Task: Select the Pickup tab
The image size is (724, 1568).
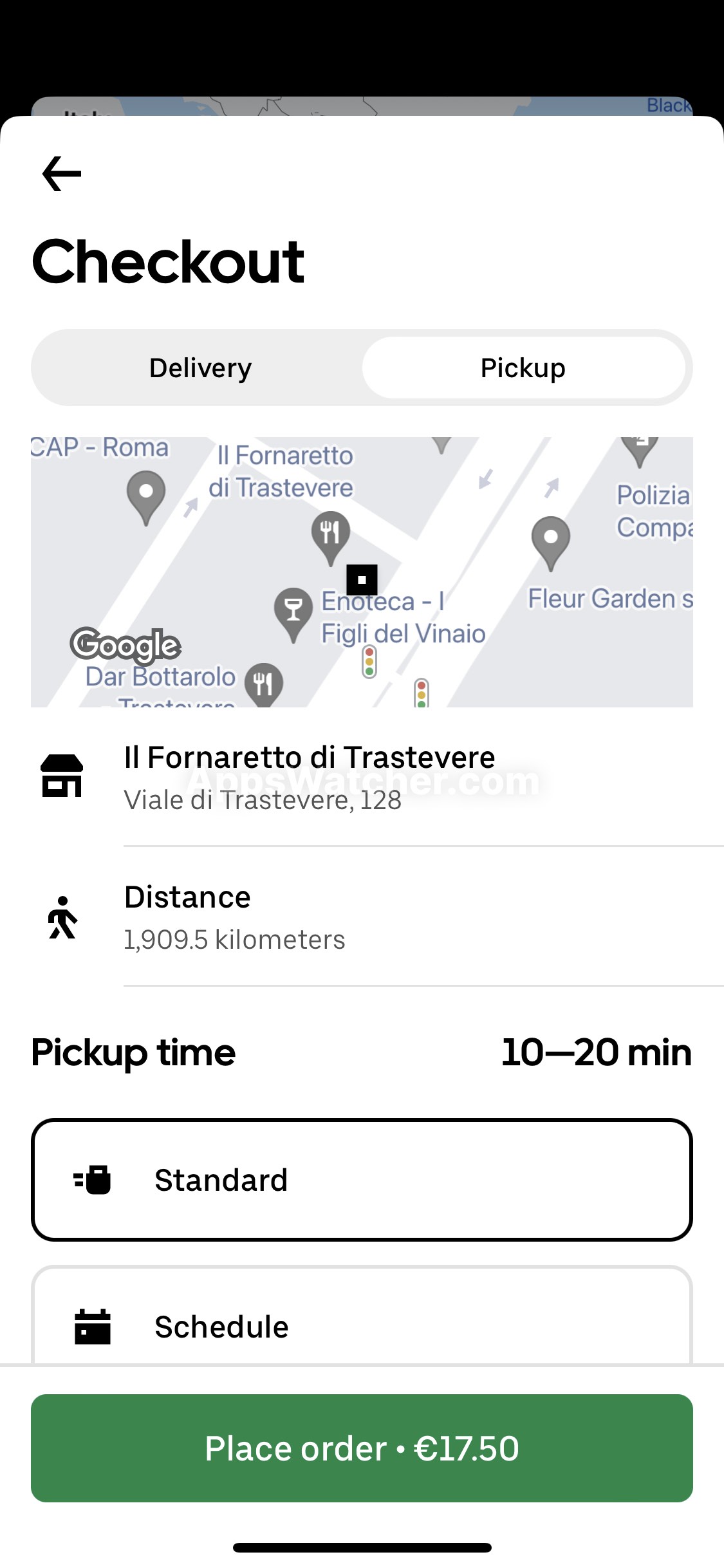Action: point(523,368)
